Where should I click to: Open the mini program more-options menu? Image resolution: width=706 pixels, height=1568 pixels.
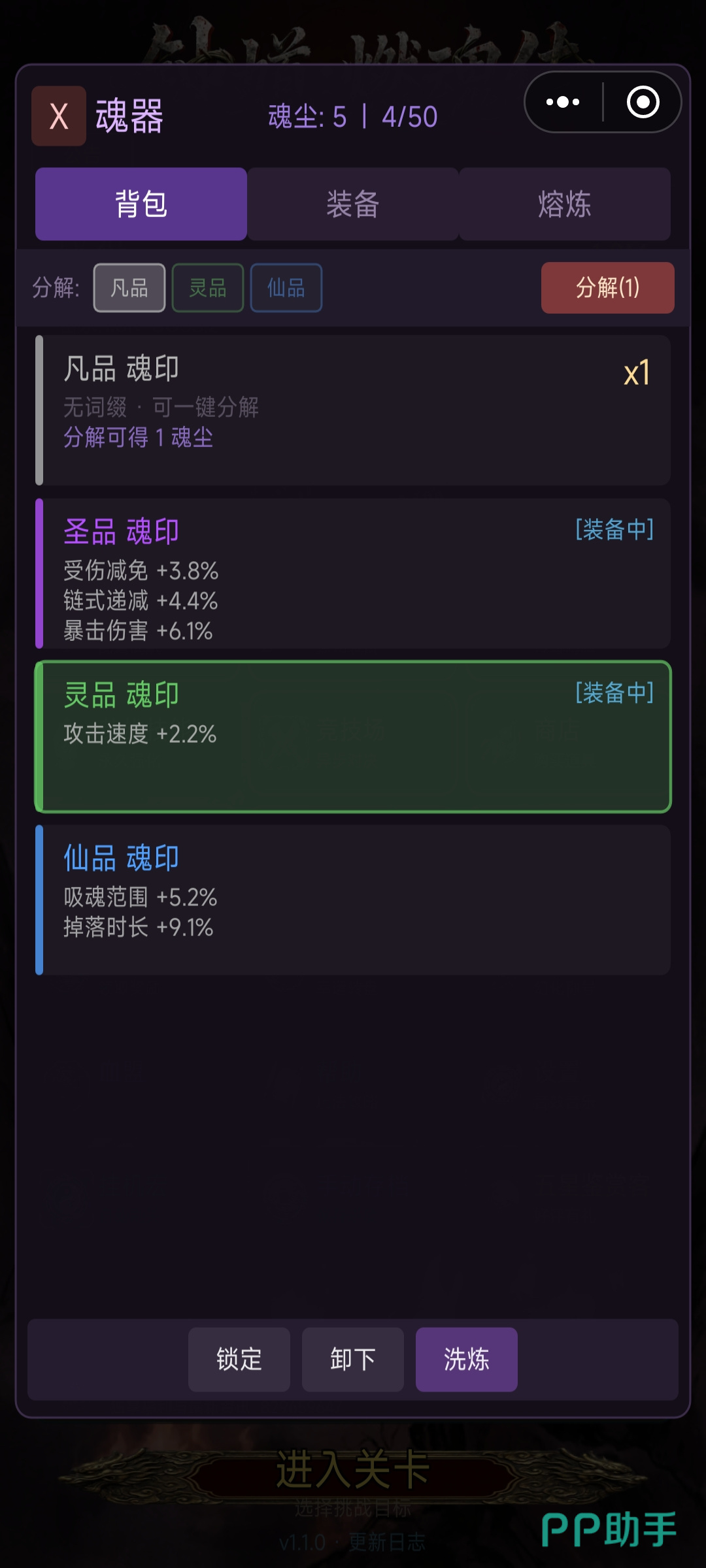[x=563, y=103]
